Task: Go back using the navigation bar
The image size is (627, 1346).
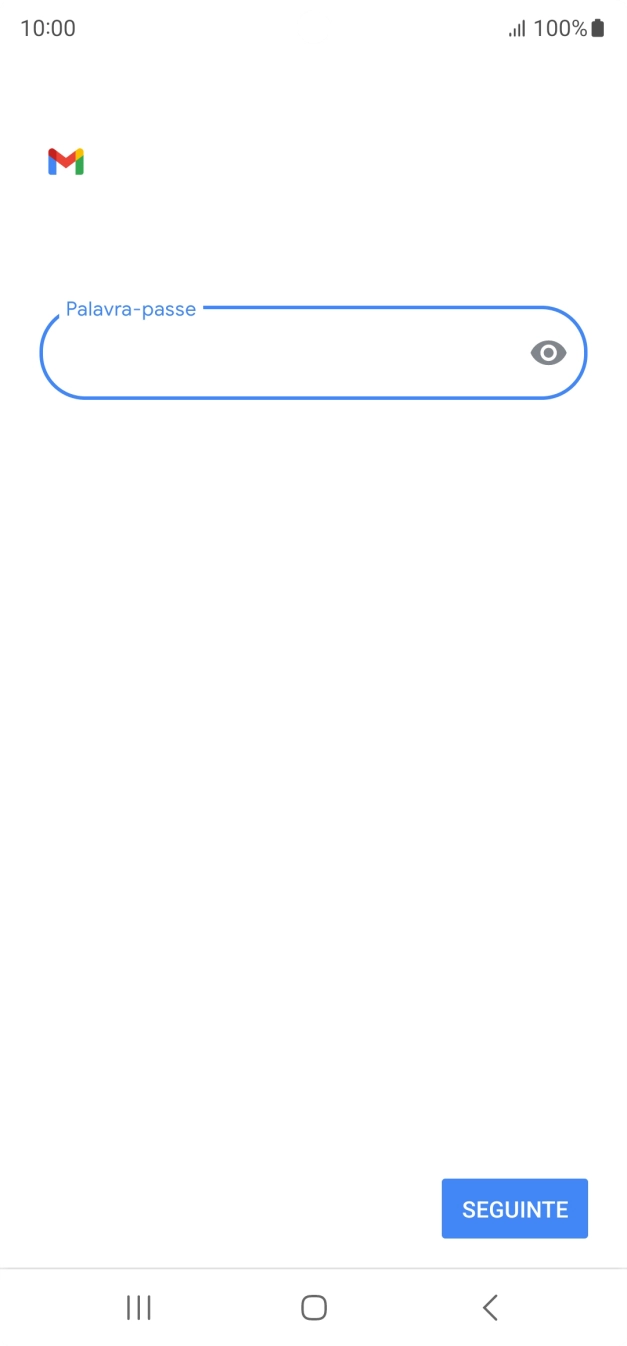Action: tap(489, 1307)
